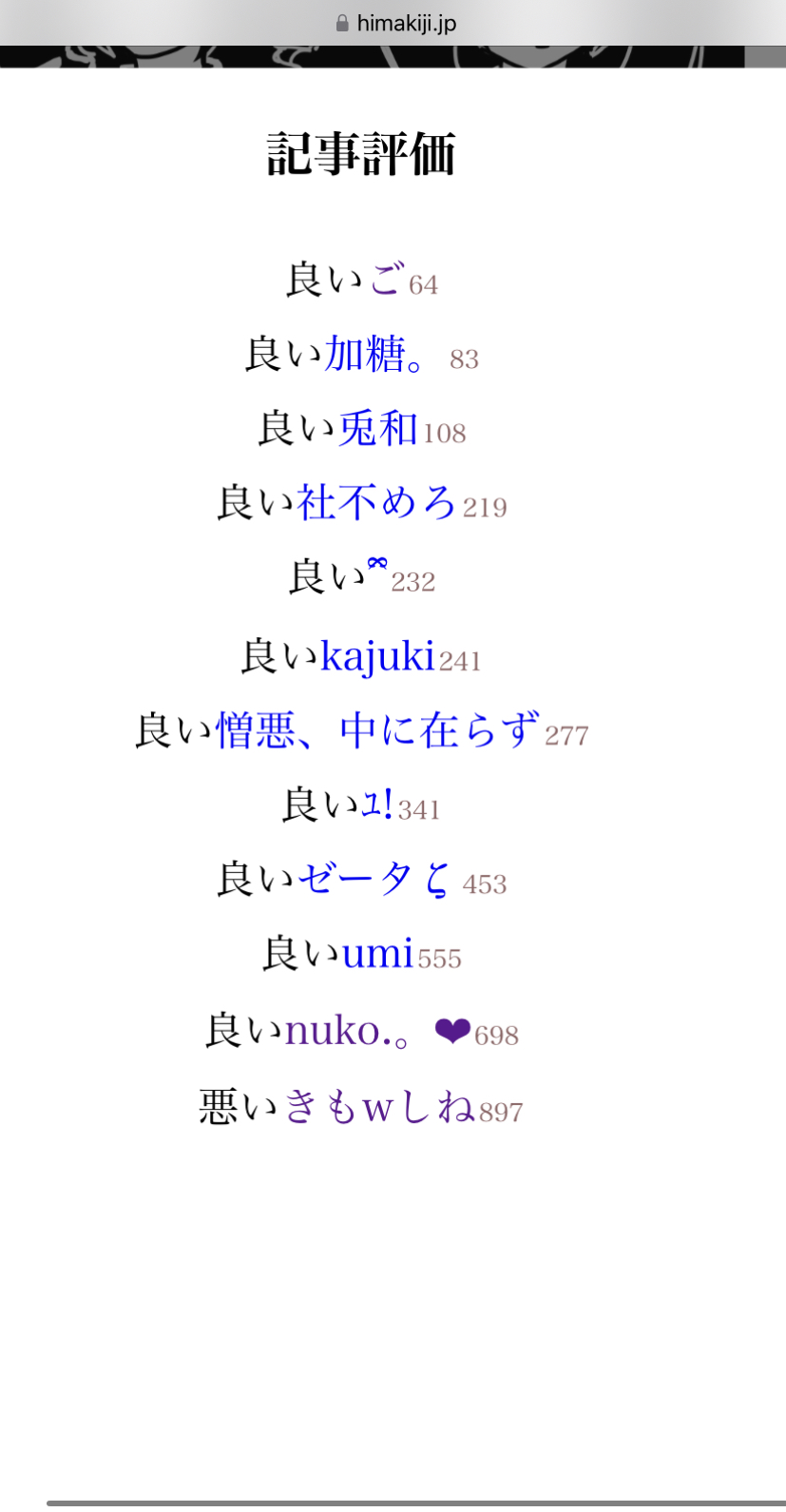Open the user link 加糖。
Viewport: 786px width, 1512px height.
pos(377,354)
